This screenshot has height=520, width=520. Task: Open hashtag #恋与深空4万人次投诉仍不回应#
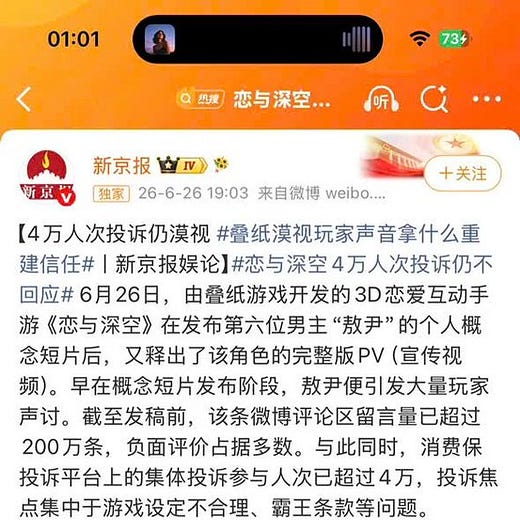click(x=256, y=279)
